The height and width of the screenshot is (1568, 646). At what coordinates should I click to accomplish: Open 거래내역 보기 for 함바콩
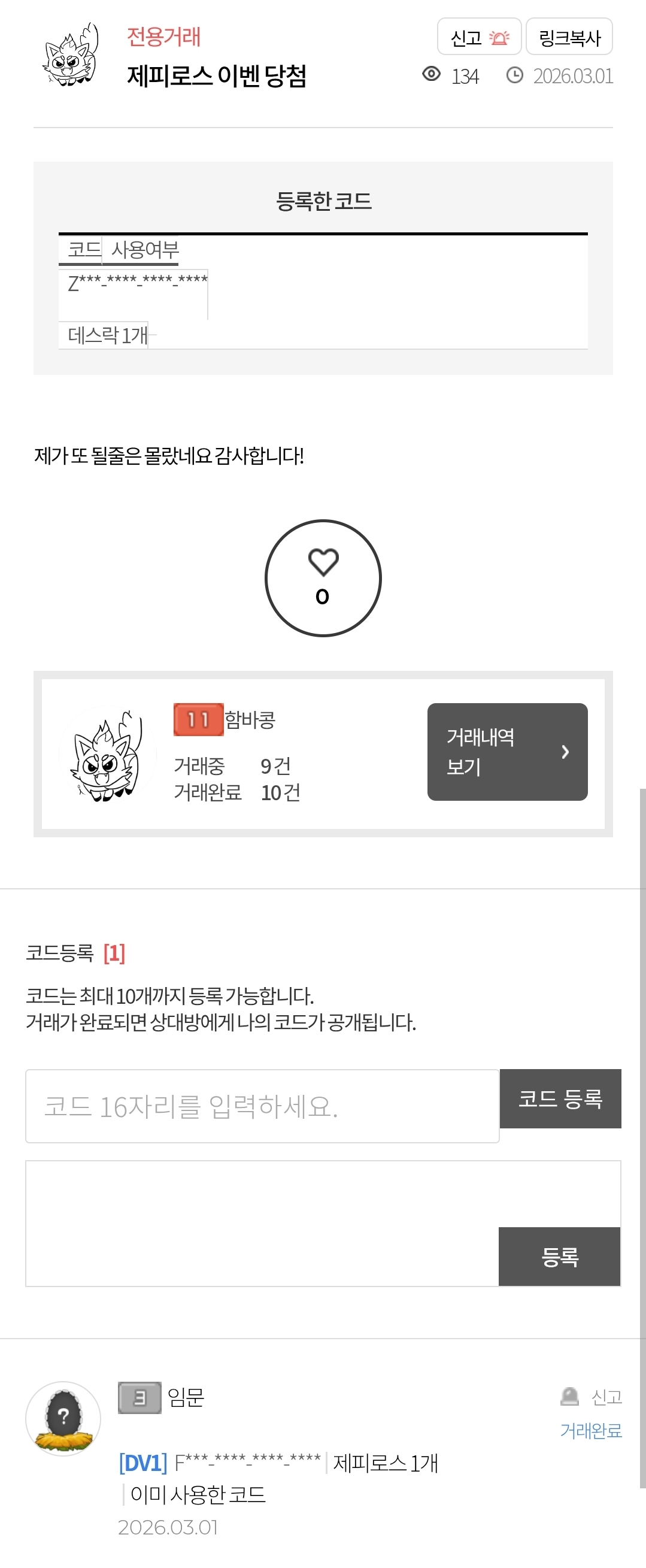[x=507, y=752]
